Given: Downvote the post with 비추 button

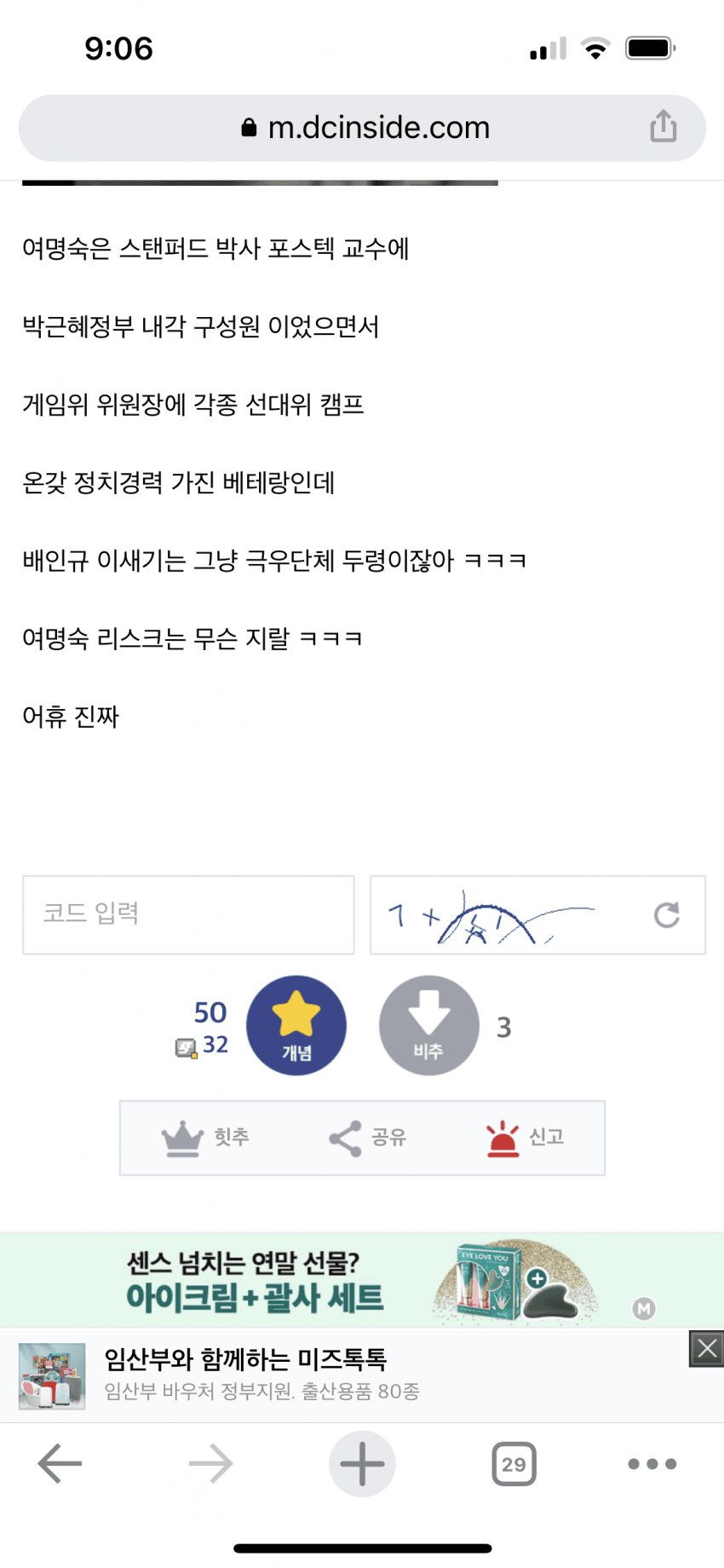Looking at the screenshot, I should [428, 1025].
